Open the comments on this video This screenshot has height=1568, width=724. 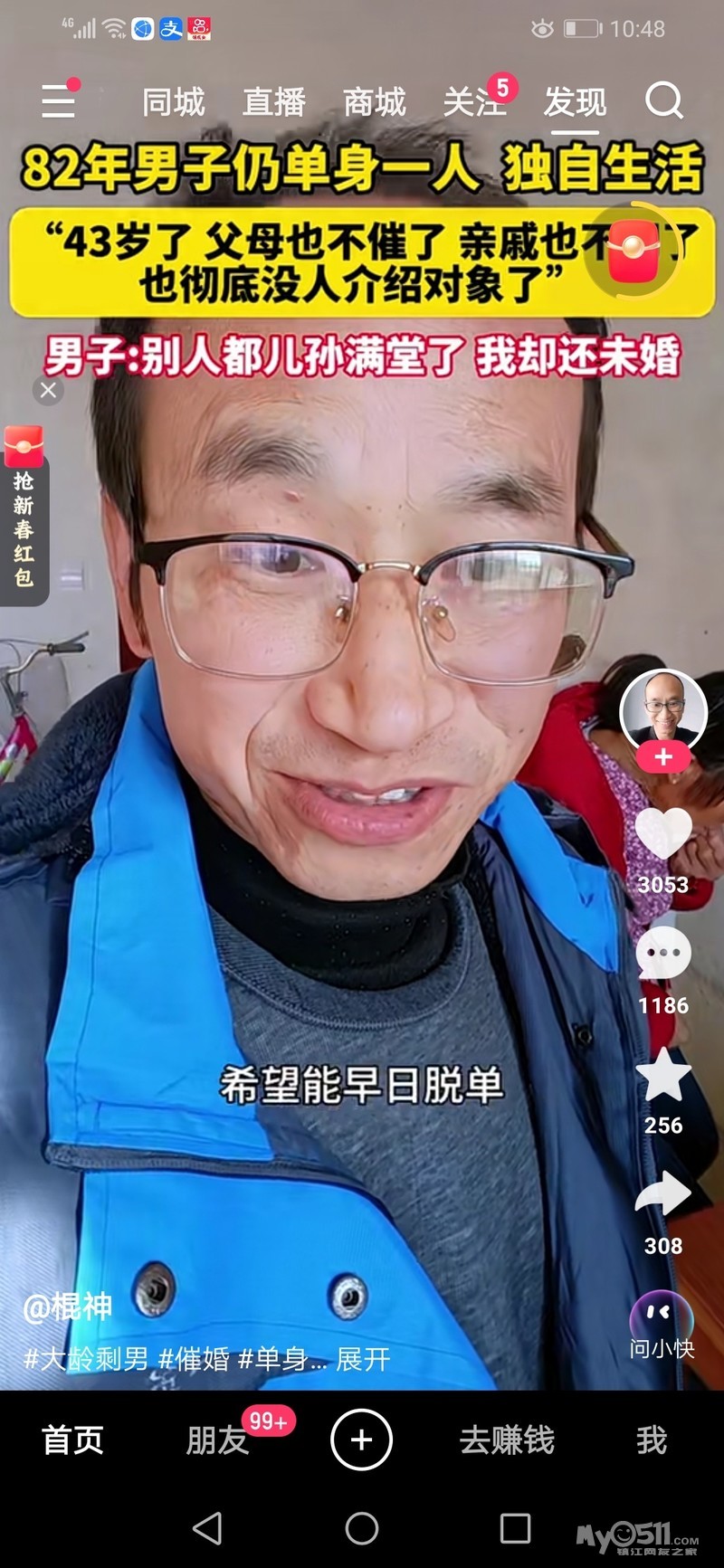coord(663,954)
